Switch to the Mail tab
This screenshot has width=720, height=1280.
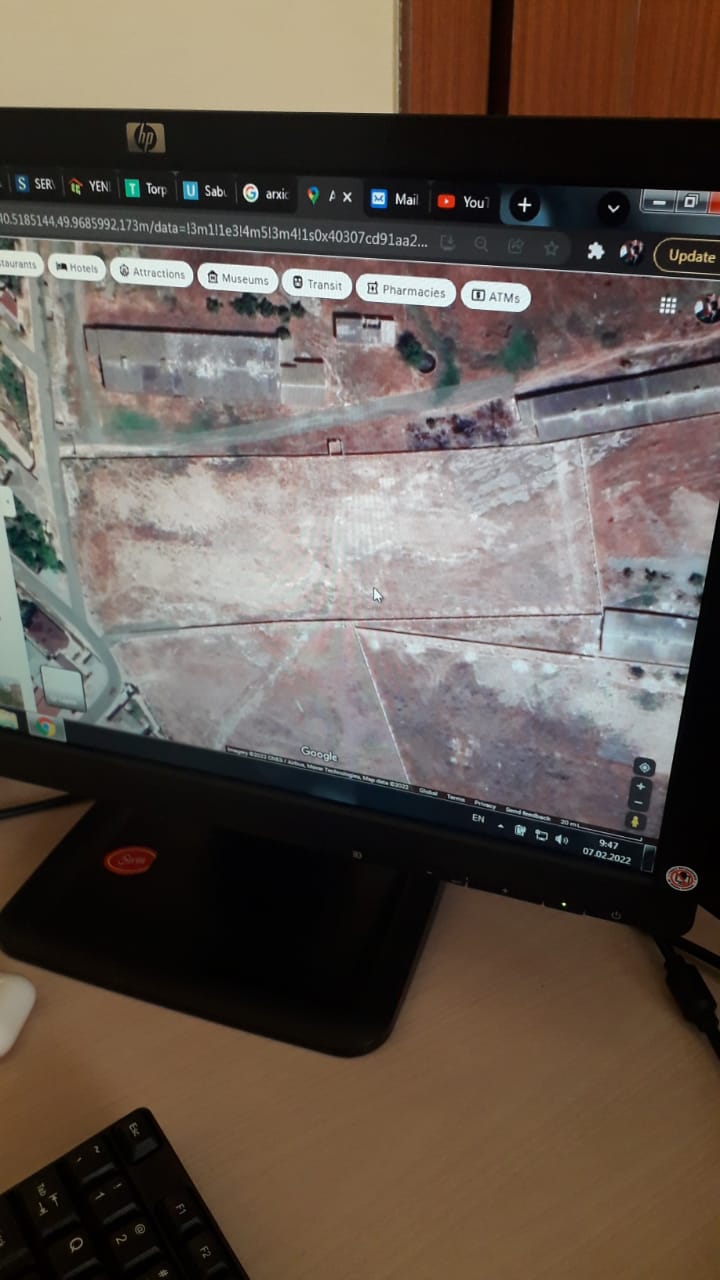point(396,200)
